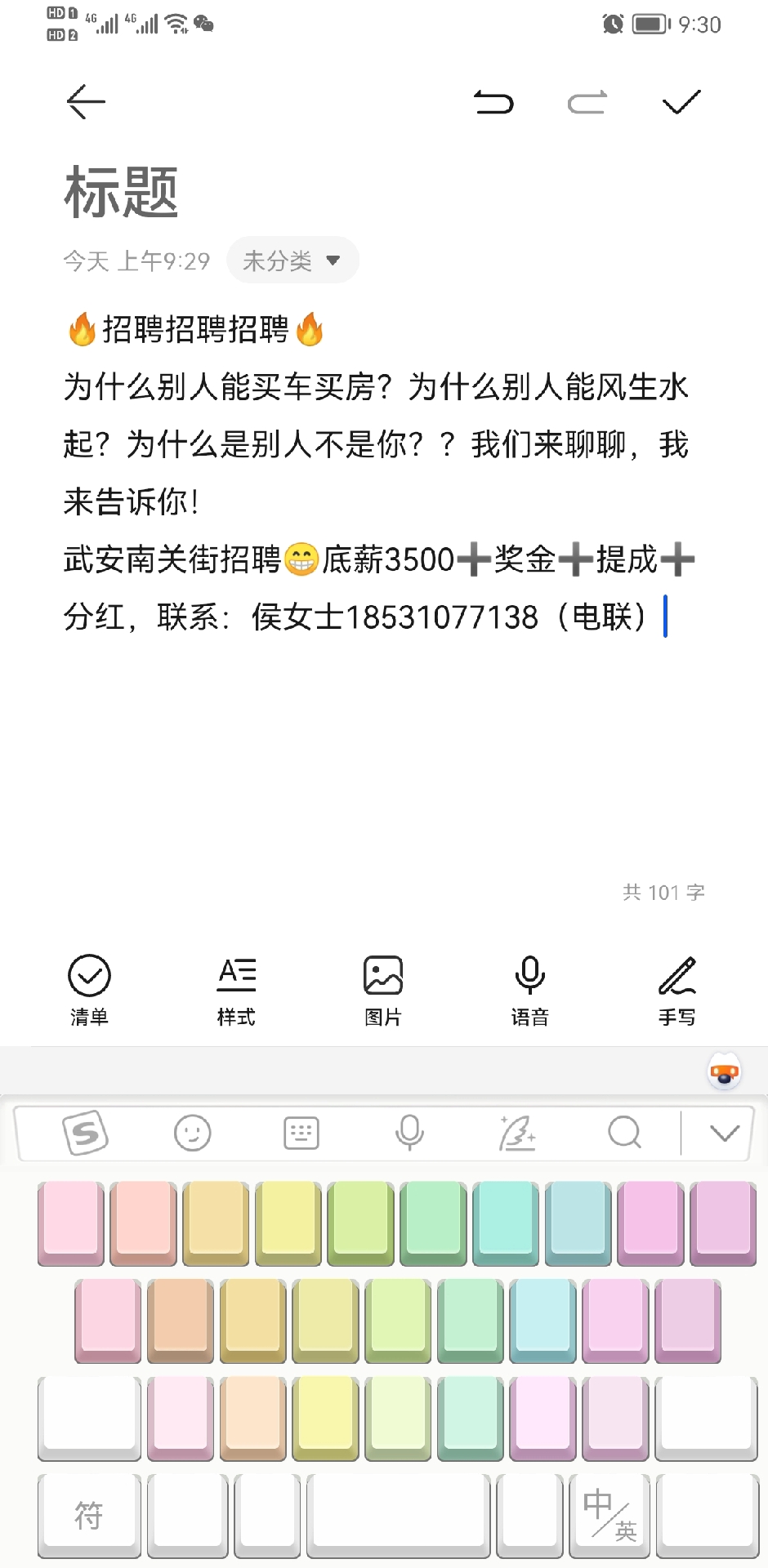
Task: Open the Sogou keyboard menu logo
Action: 85,1134
